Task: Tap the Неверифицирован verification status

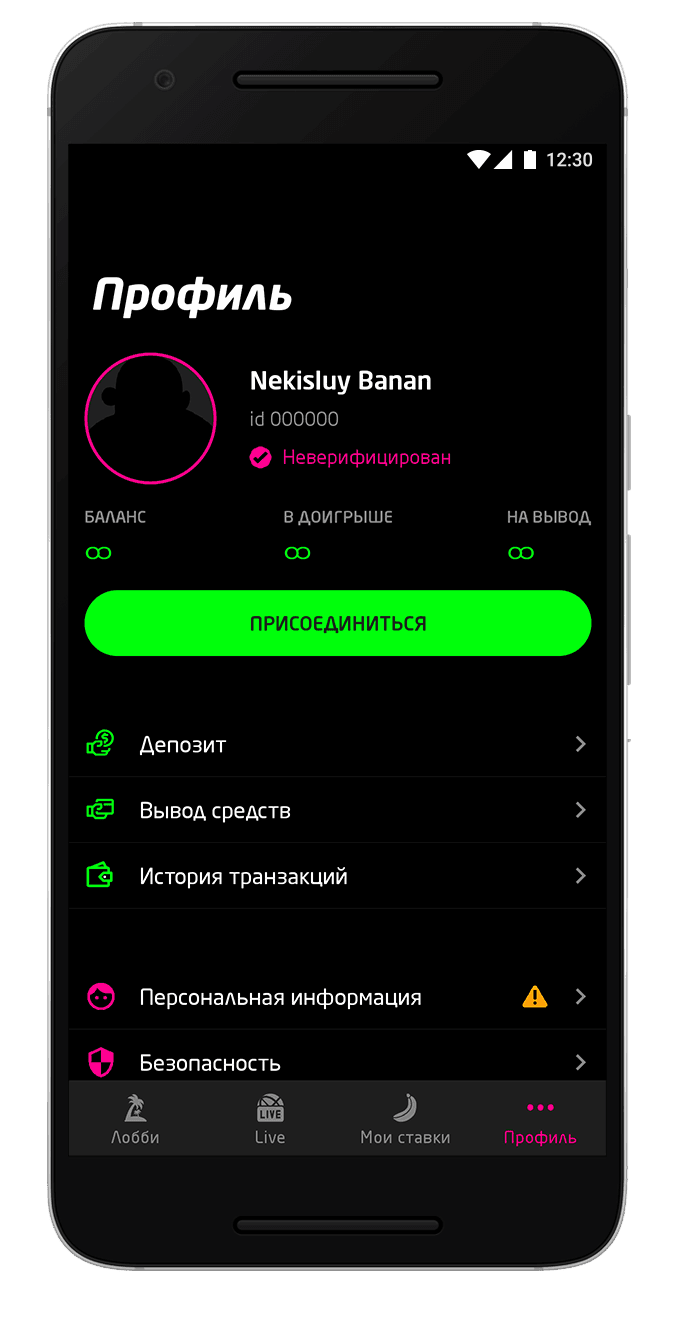Action: click(x=351, y=458)
